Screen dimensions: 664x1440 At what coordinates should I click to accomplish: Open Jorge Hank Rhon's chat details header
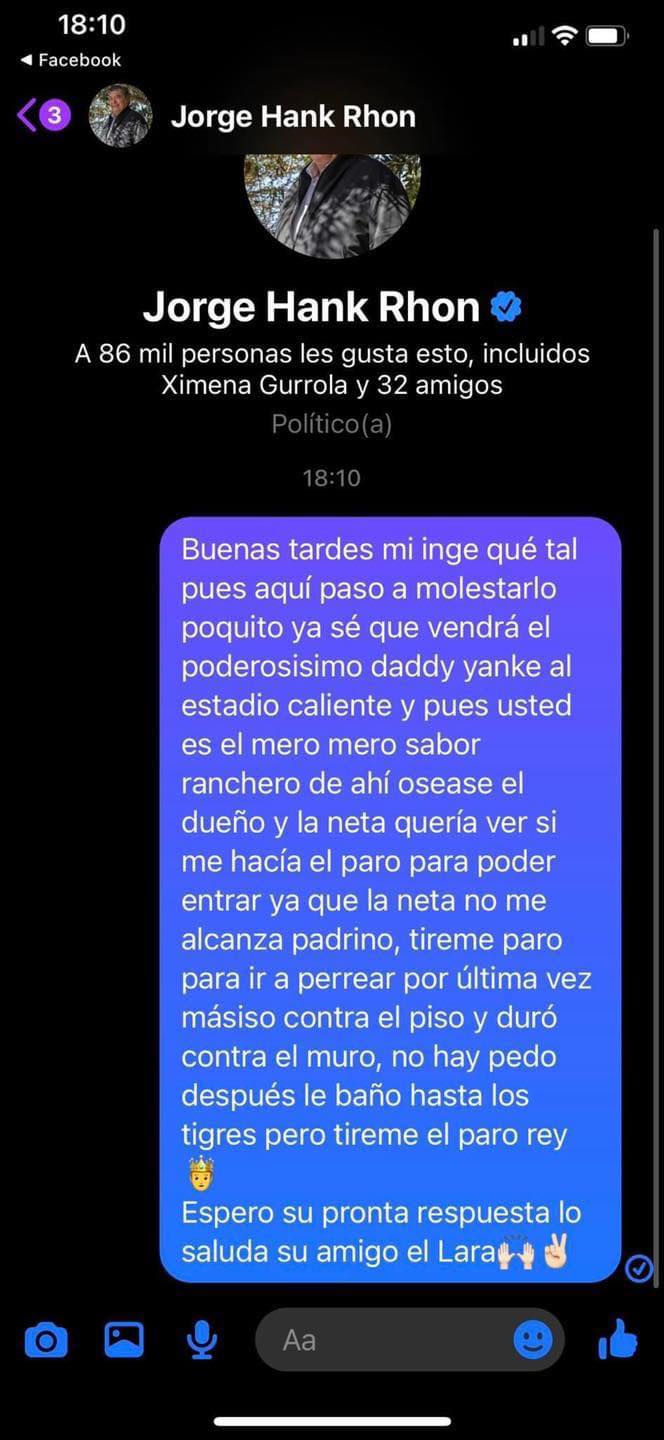(x=292, y=116)
